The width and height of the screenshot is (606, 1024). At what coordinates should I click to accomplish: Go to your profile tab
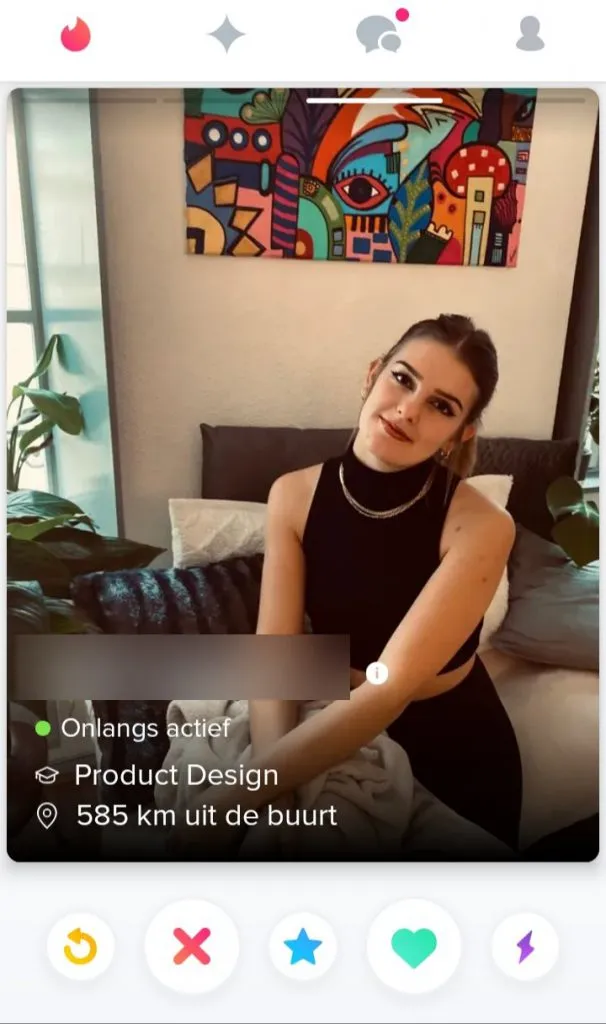[530, 35]
